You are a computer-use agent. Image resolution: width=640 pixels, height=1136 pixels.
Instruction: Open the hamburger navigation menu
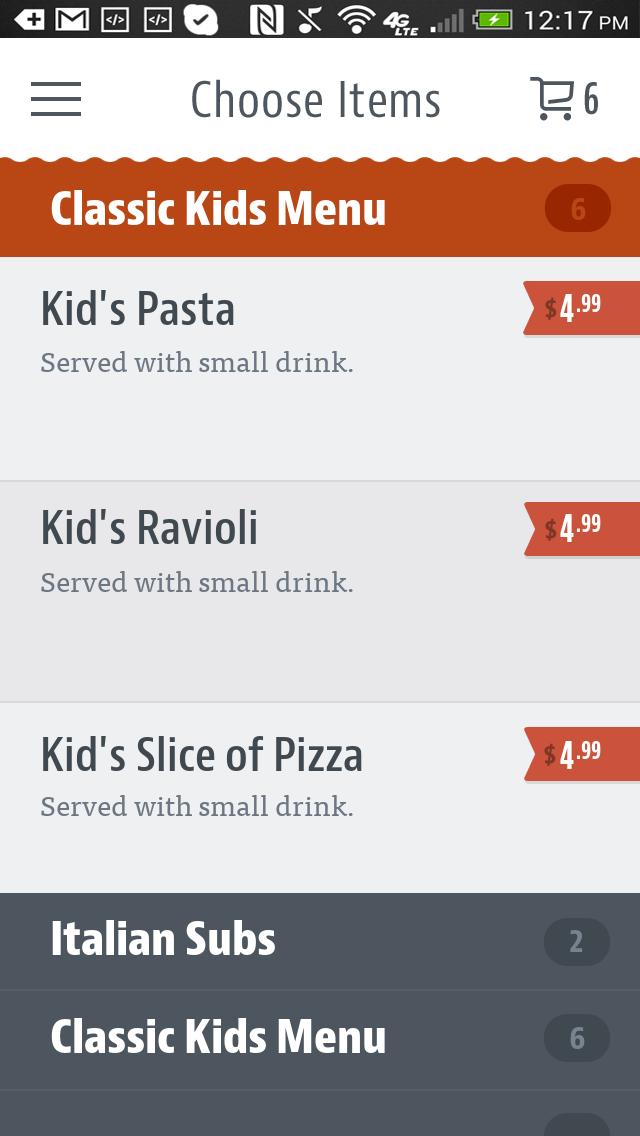[x=56, y=99]
